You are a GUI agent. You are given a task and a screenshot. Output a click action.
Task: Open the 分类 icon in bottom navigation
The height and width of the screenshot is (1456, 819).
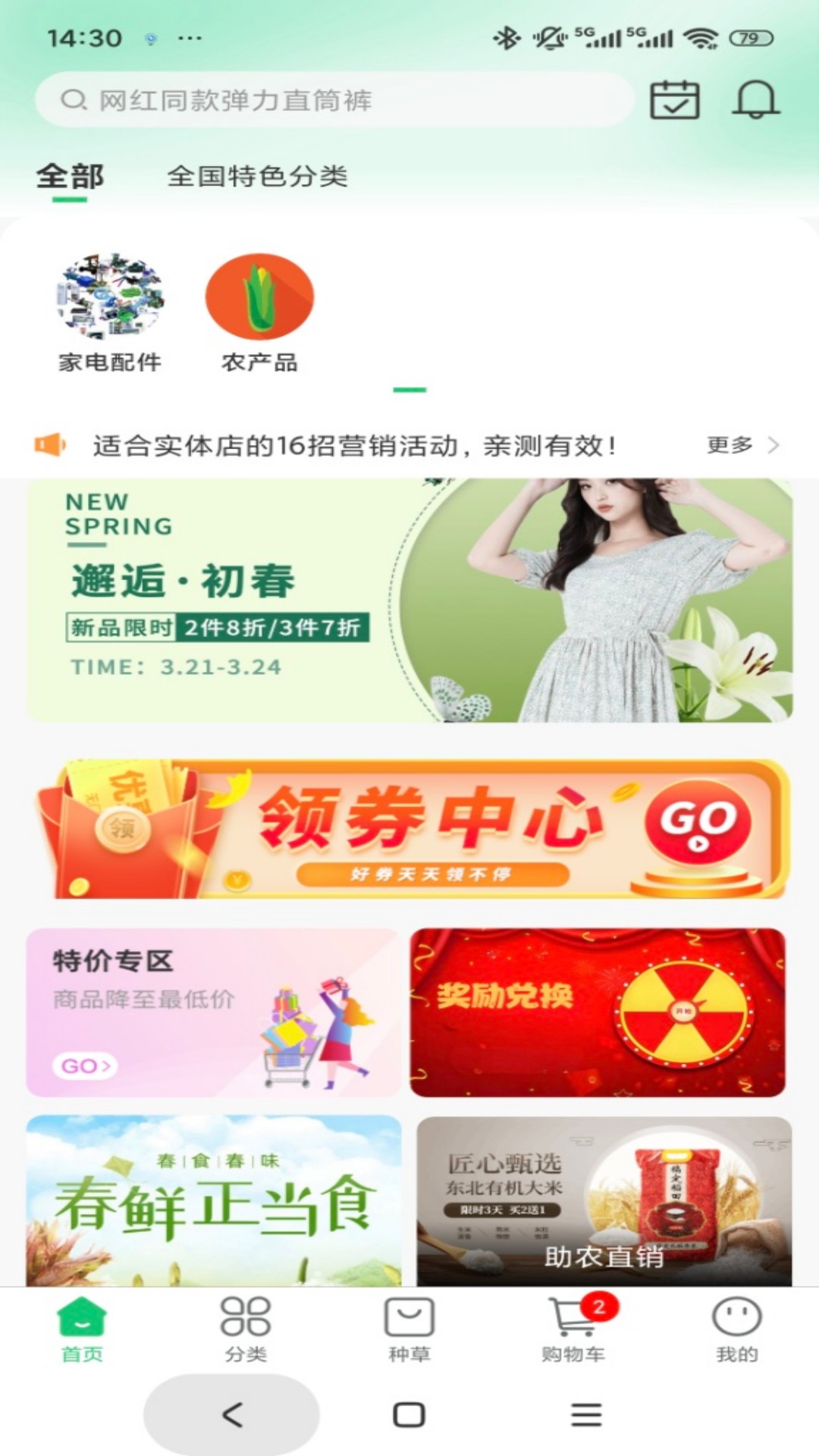[245, 1323]
